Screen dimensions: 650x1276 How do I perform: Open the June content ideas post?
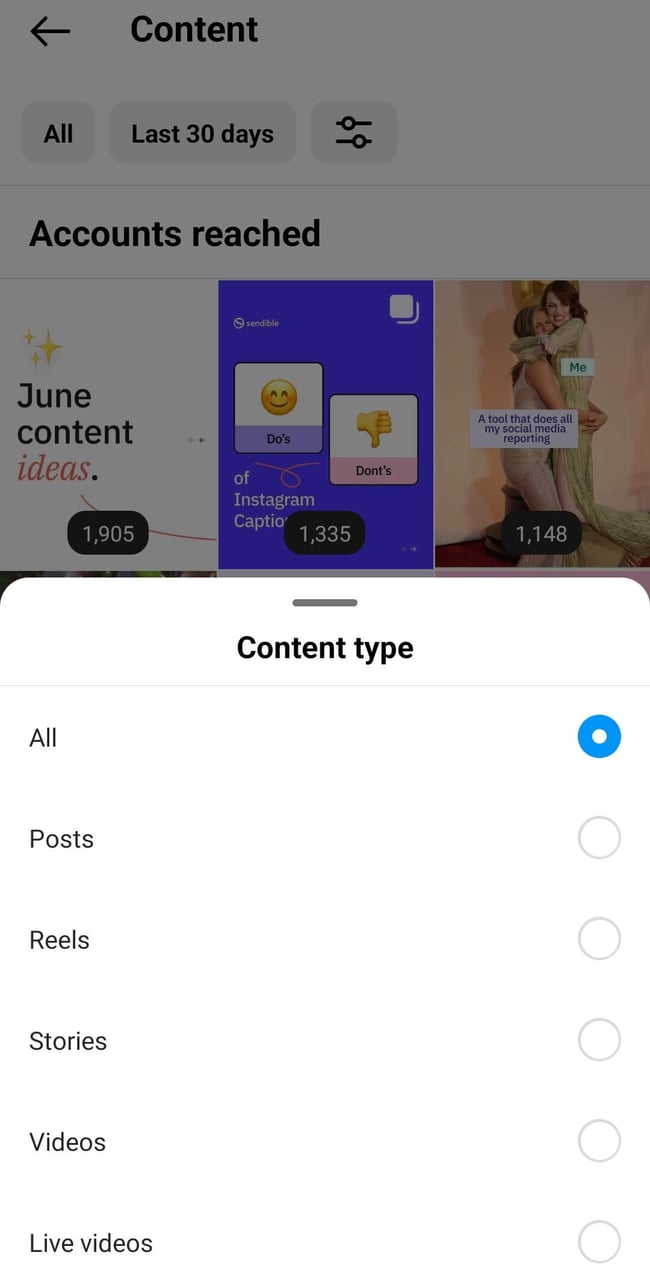[x=108, y=425]
